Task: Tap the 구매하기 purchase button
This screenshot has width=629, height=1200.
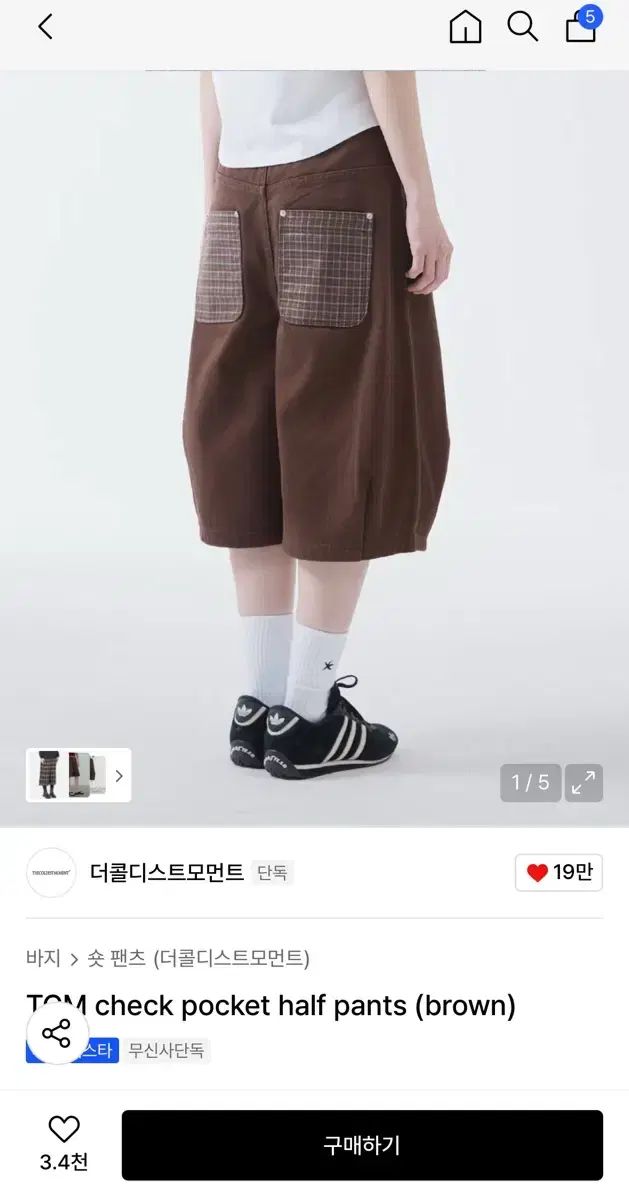Action: [362, 1145]
